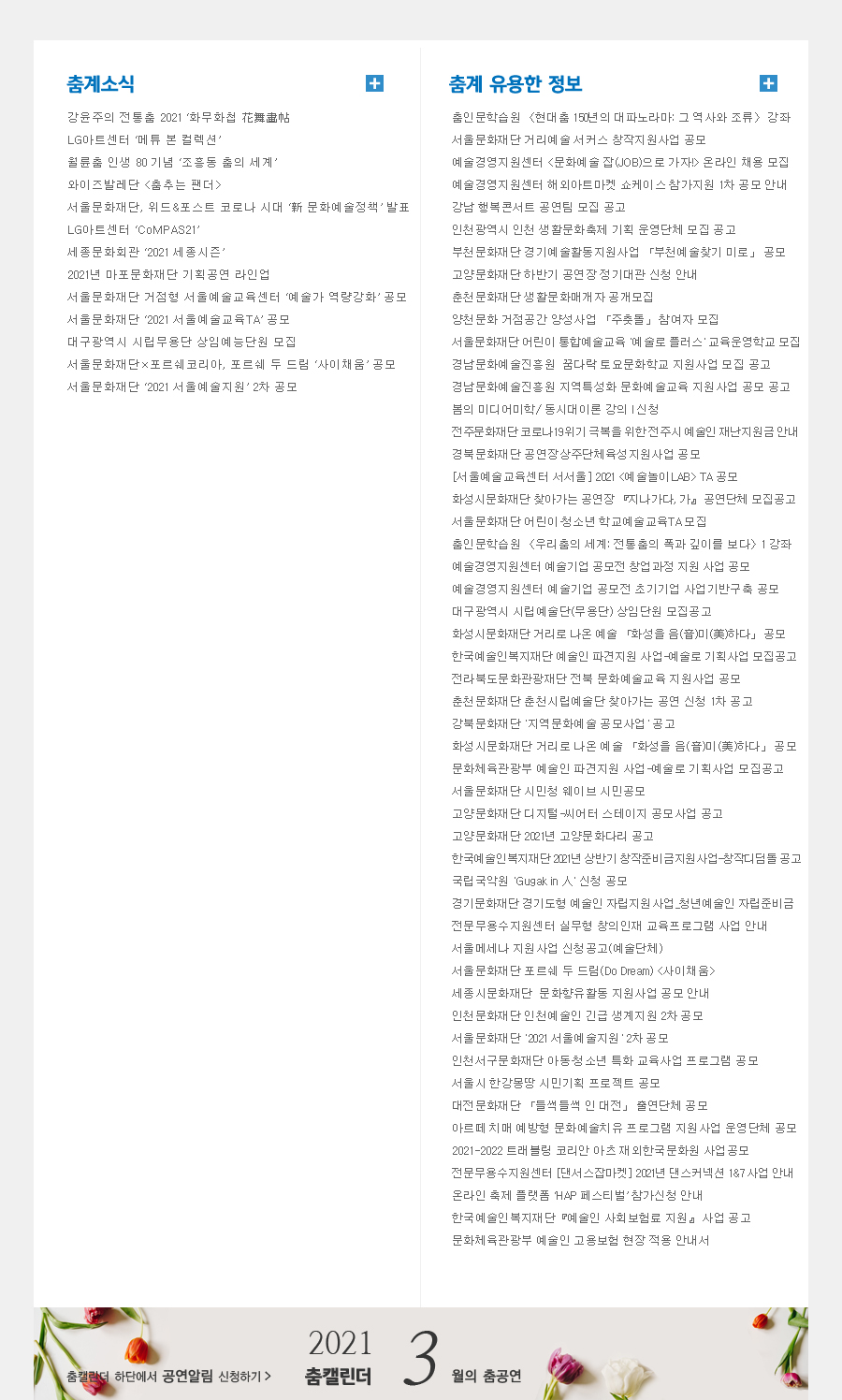Open the 서울메세나 지원사업 신청공고 link
The width and height of the screenshot is (842, 1400).
558,948
